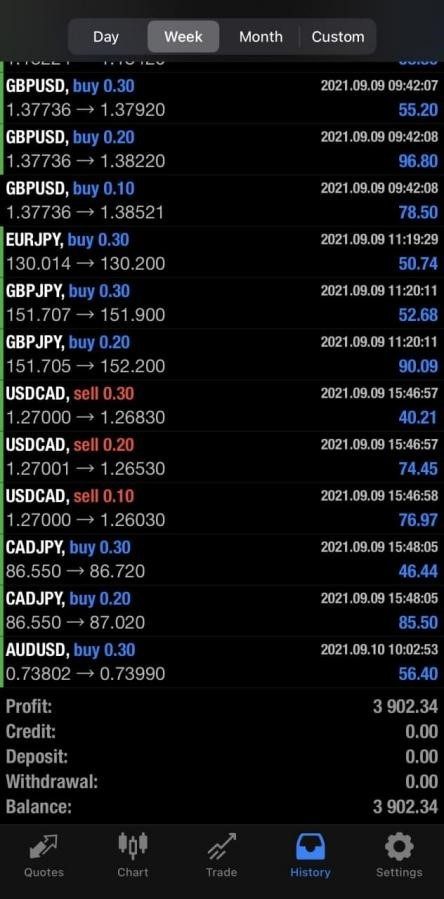The height and width of the screenshot is (899, 444).
Task: Open the Quotes tab
Action: (x=44, y=855)
